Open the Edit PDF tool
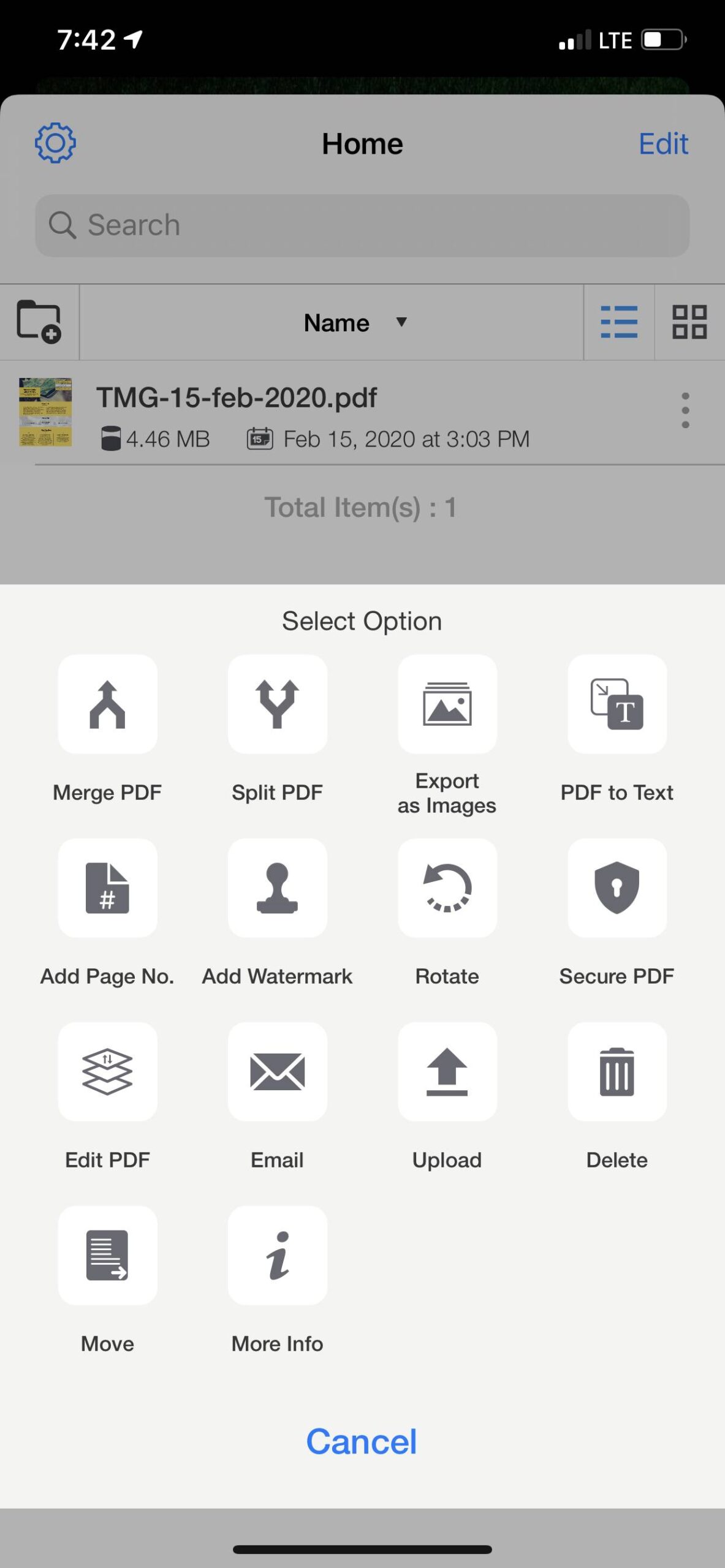Image resolution: width=725 pixels, height=1568 pixels. [x=107, y=1072]
